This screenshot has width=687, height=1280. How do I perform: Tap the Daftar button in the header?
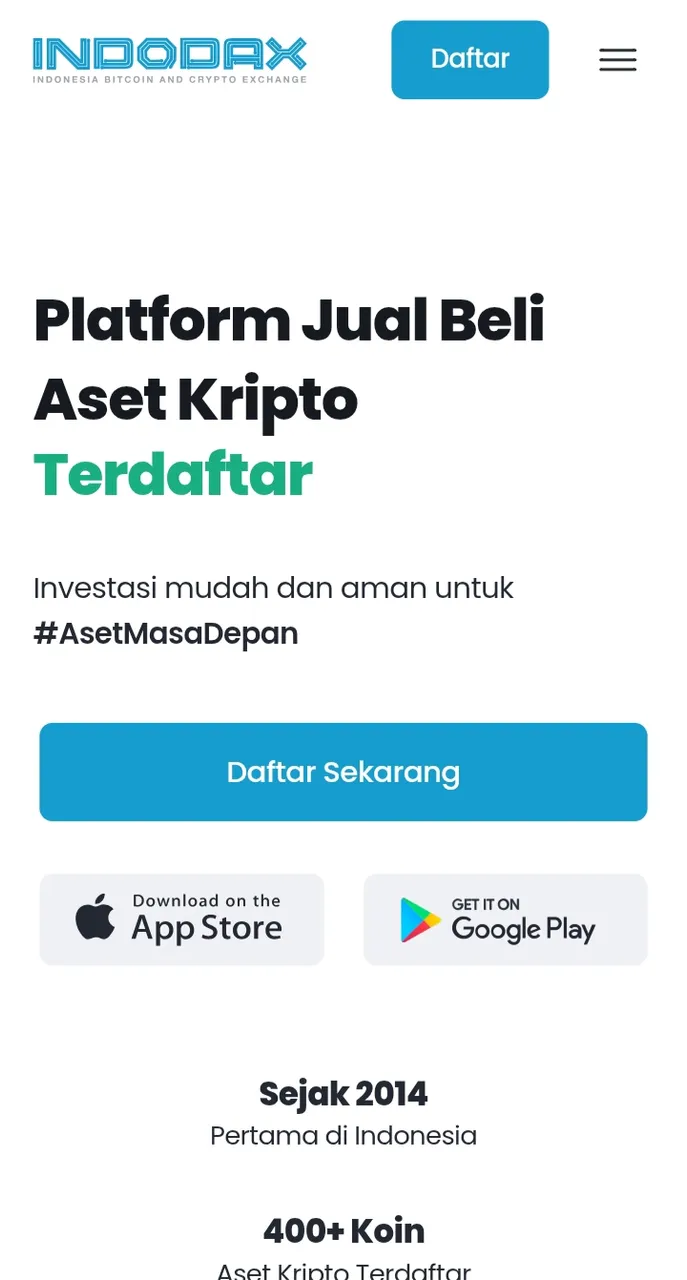(470, 60)
